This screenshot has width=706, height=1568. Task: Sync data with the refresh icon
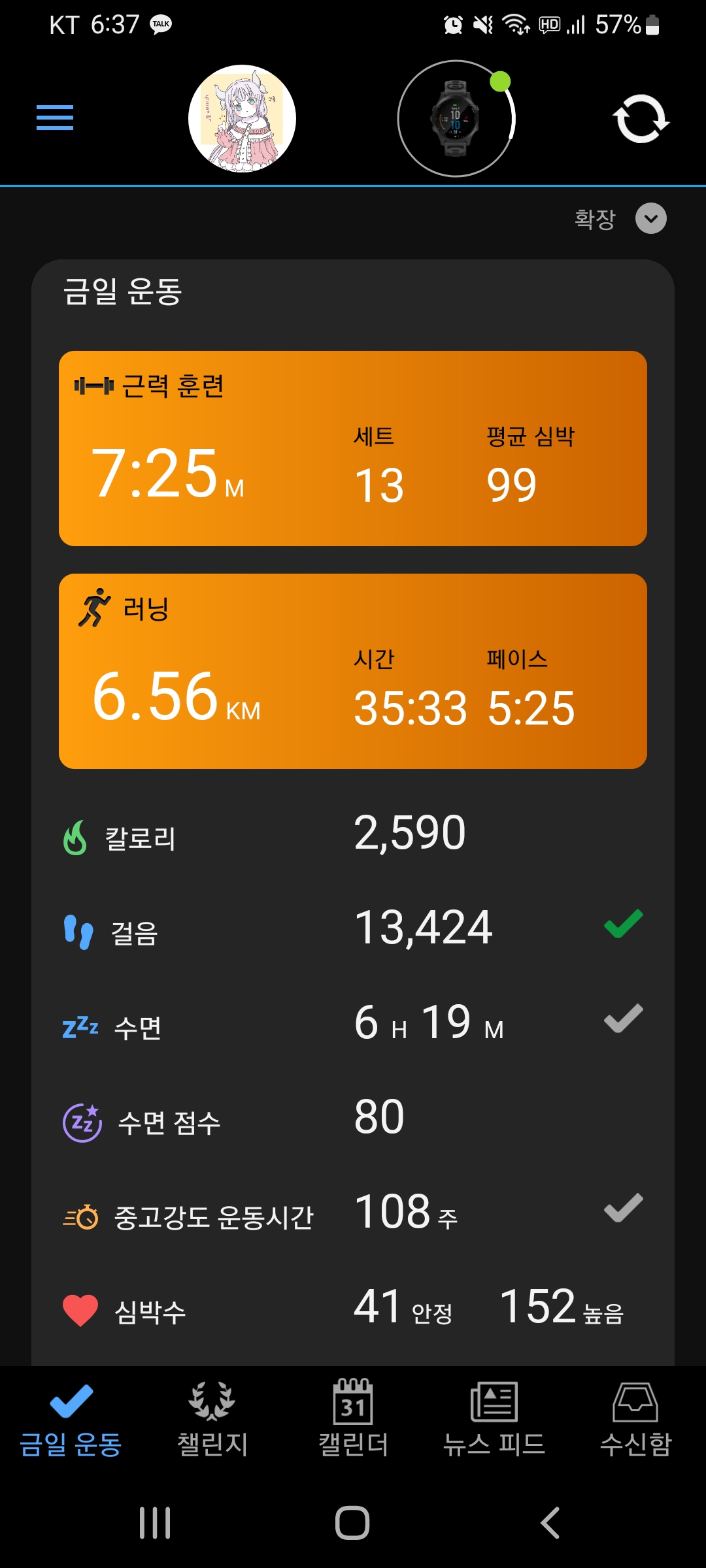[641, 119]
